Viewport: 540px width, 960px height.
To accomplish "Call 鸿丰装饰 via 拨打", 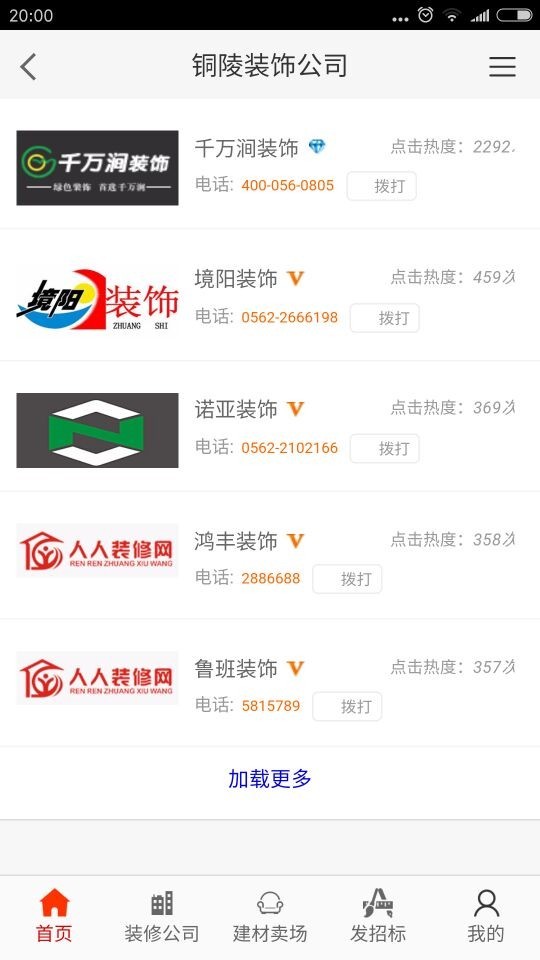I will click(x=347, y=579).
